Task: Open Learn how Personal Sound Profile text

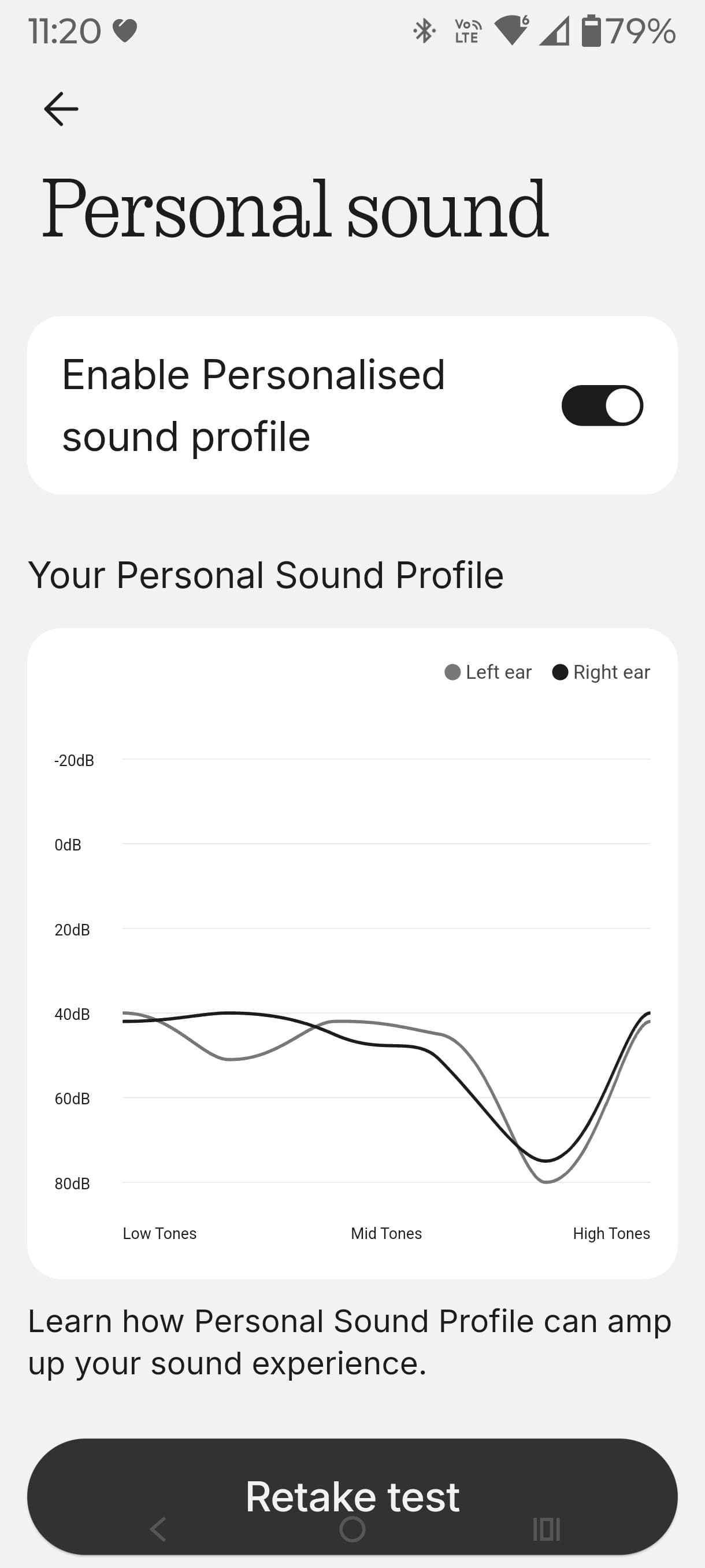Action: [350, 1341]
